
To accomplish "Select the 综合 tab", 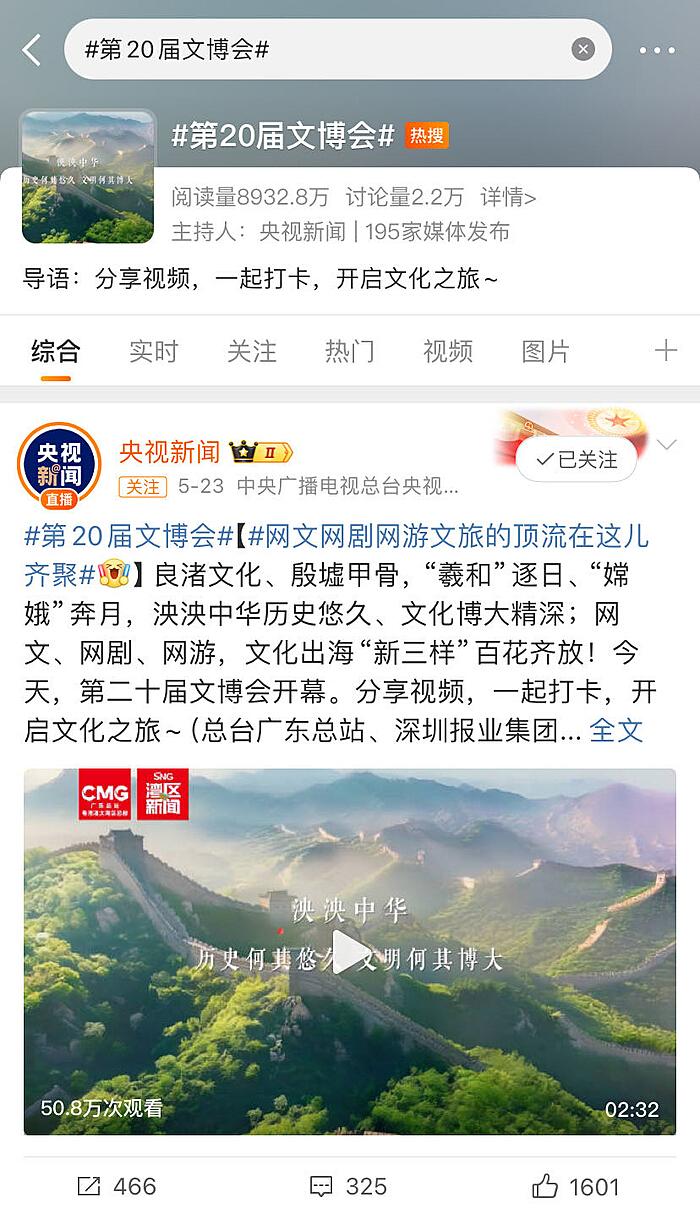I will (x=55, y=352).
